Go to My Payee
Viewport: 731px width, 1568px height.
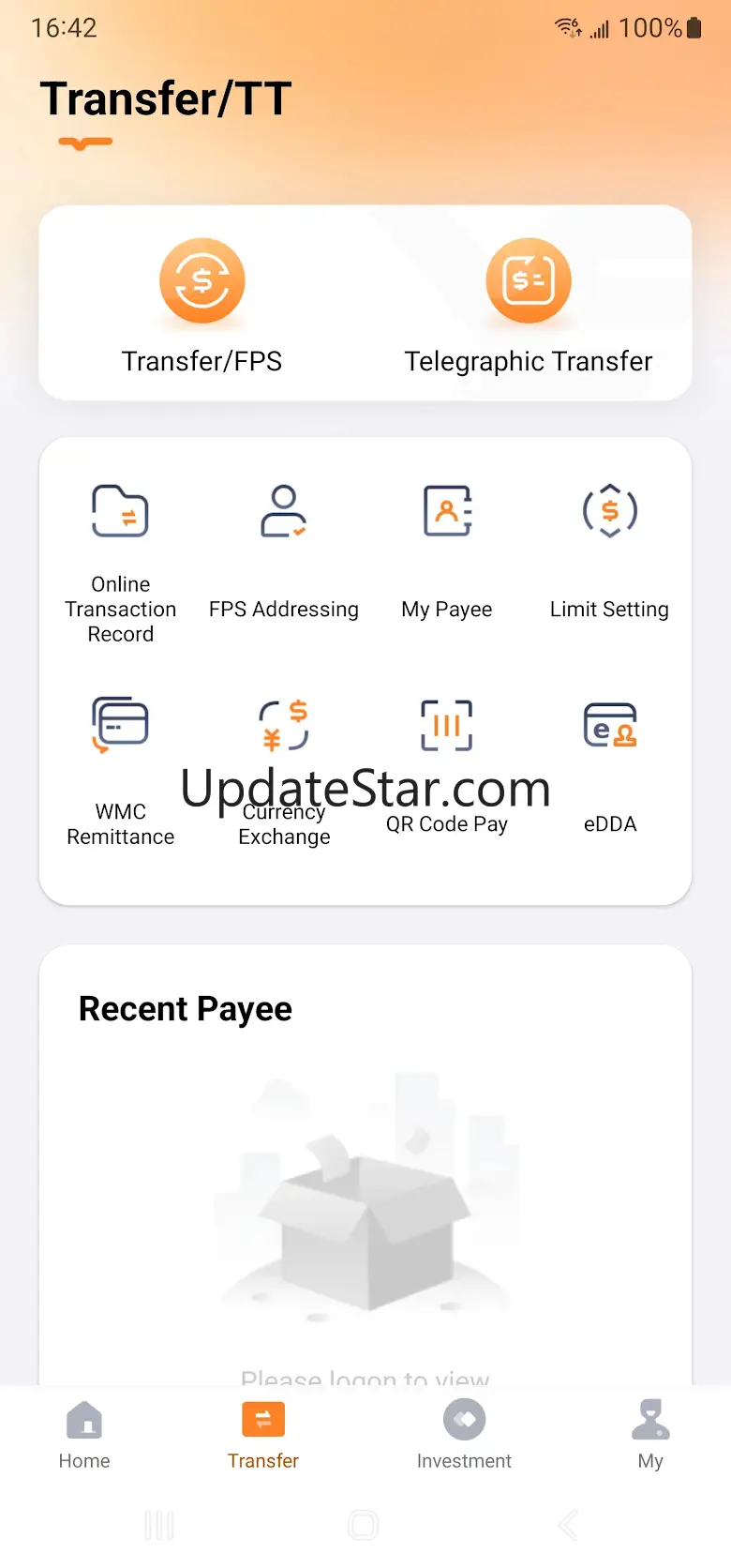(447, 551)
